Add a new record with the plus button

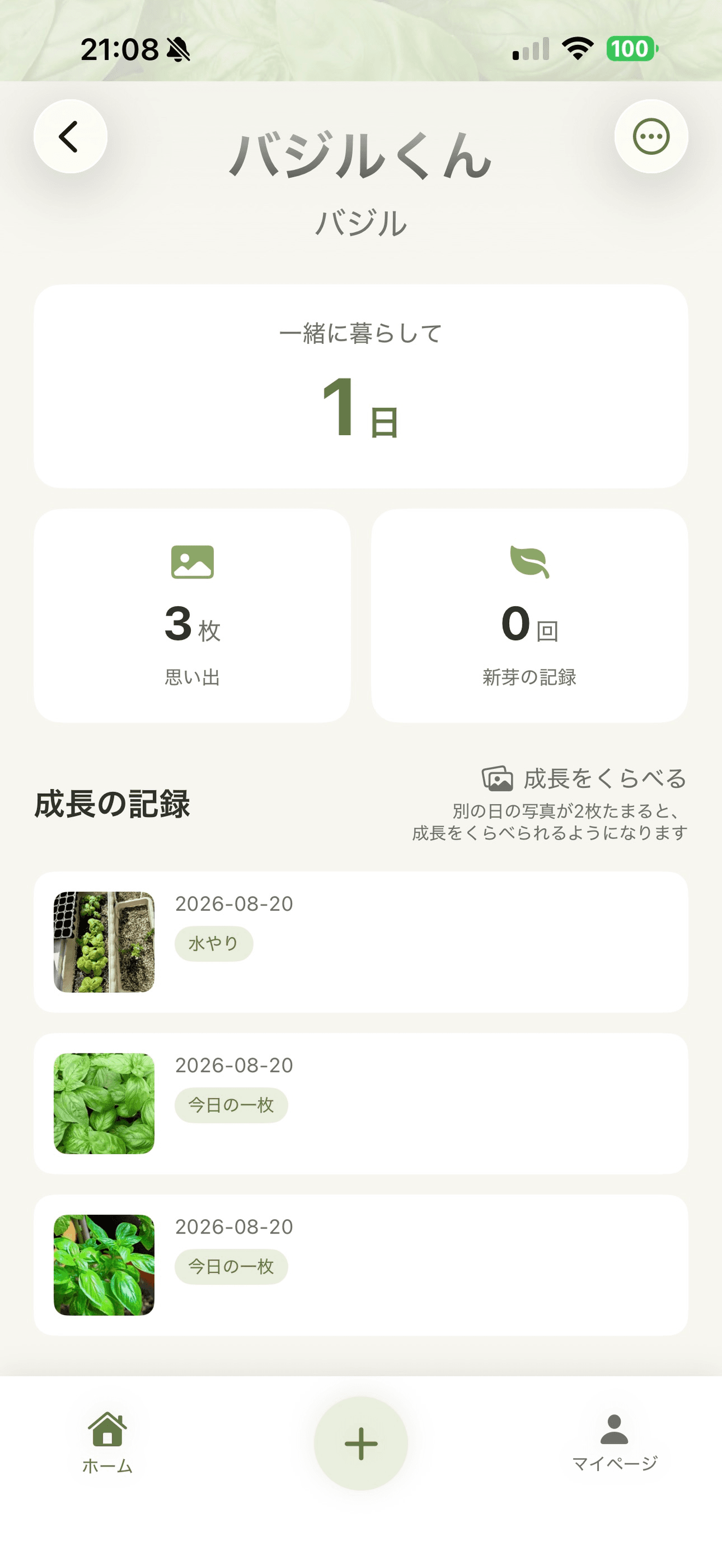tap(361, 1443)
